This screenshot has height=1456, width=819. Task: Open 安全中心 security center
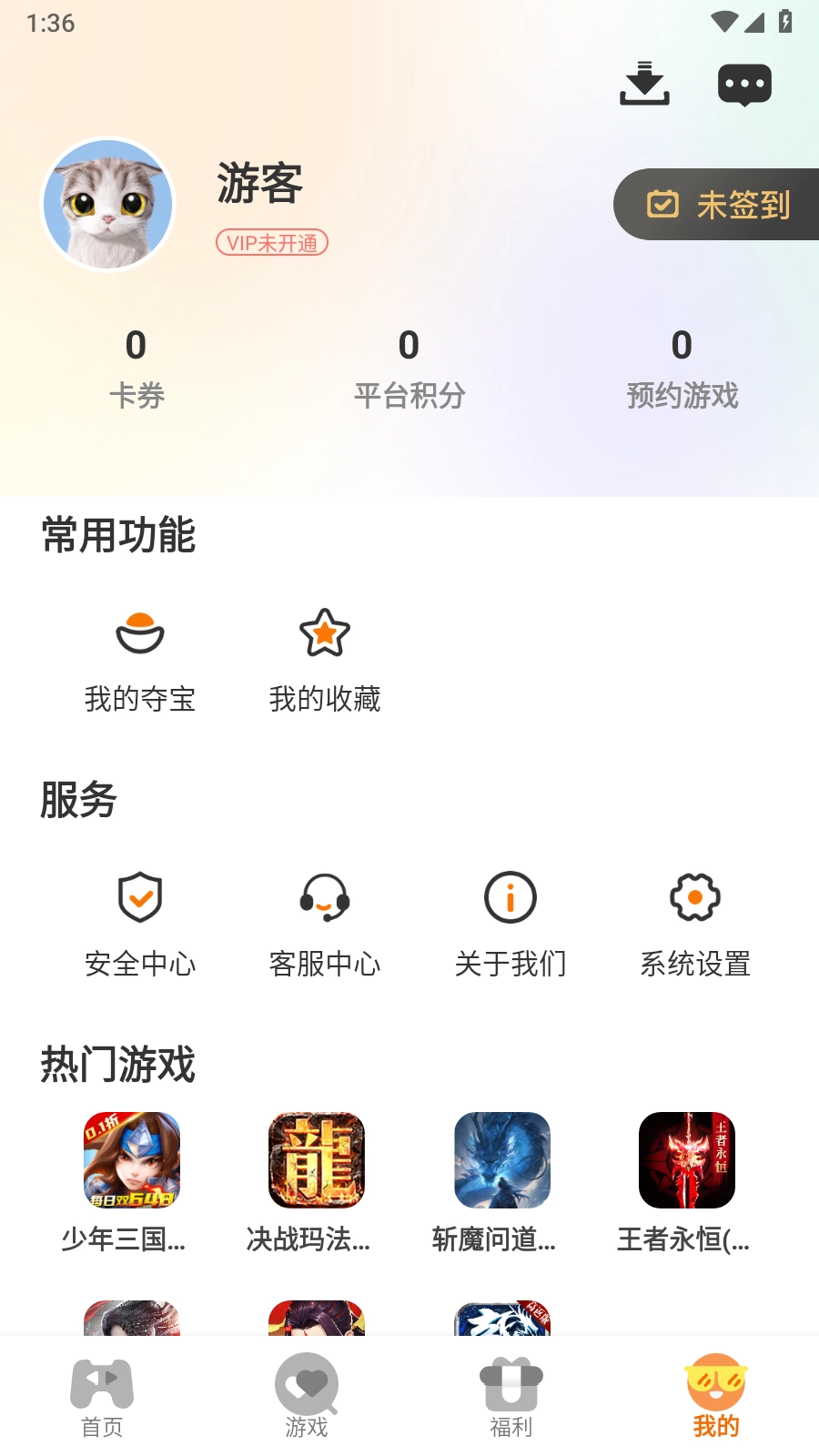point(140,925)
